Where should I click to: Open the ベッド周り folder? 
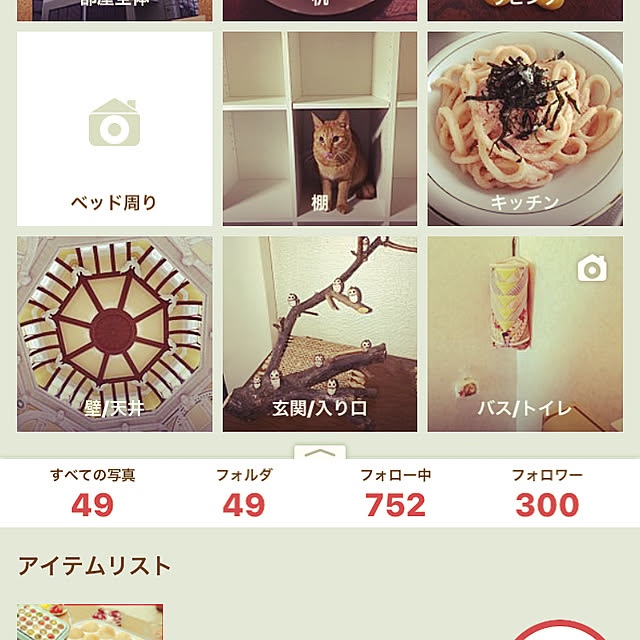click(115, 129)
